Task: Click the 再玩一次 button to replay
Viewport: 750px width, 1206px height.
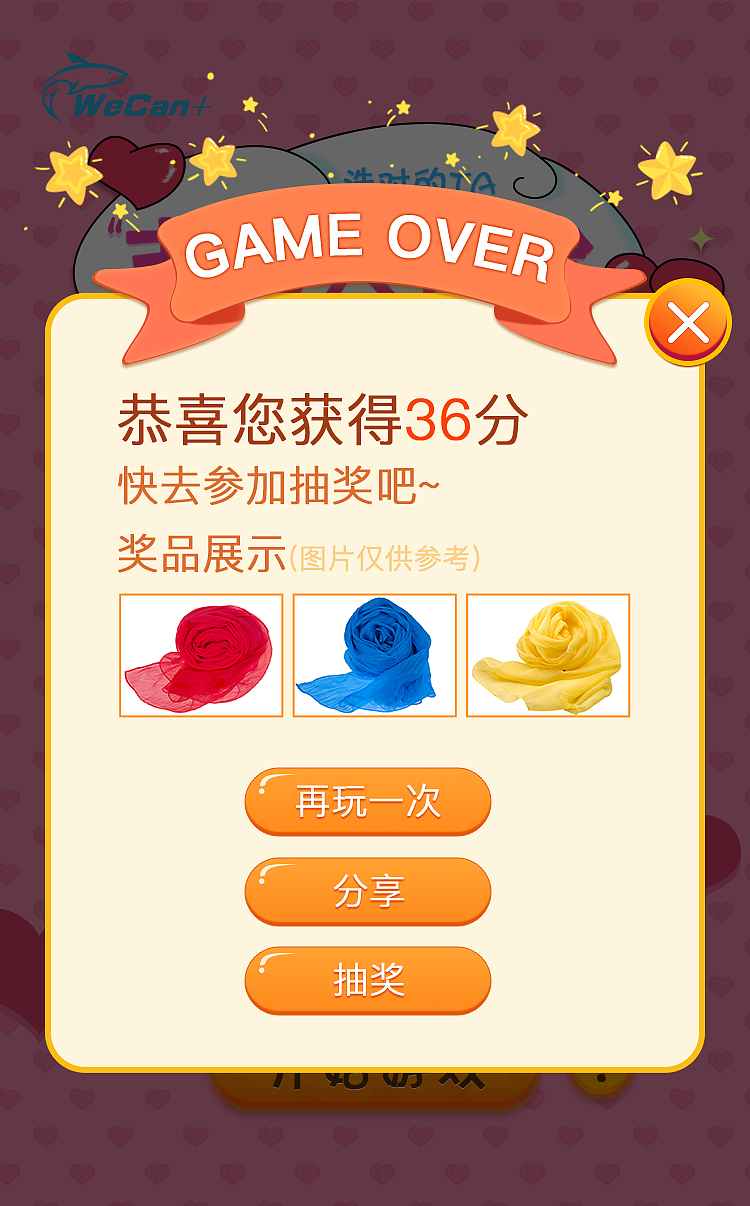Action: (x=368, y=800)
